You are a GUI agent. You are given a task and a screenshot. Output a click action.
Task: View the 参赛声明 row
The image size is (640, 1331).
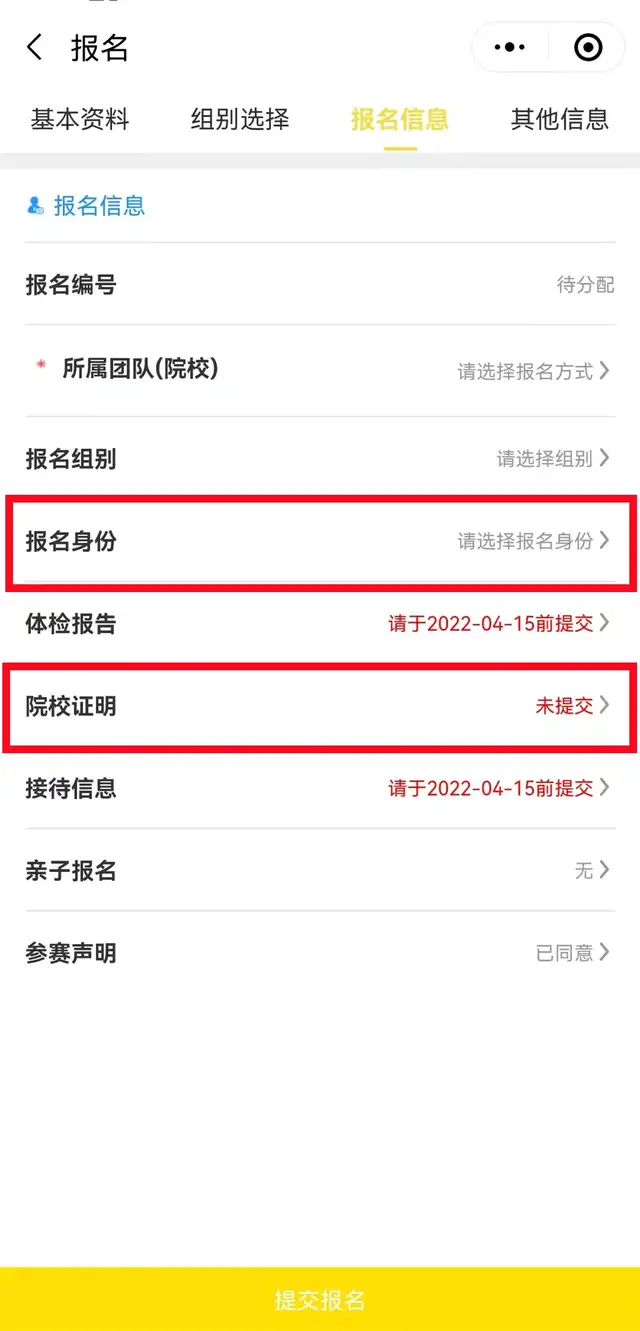coord(320,953)
